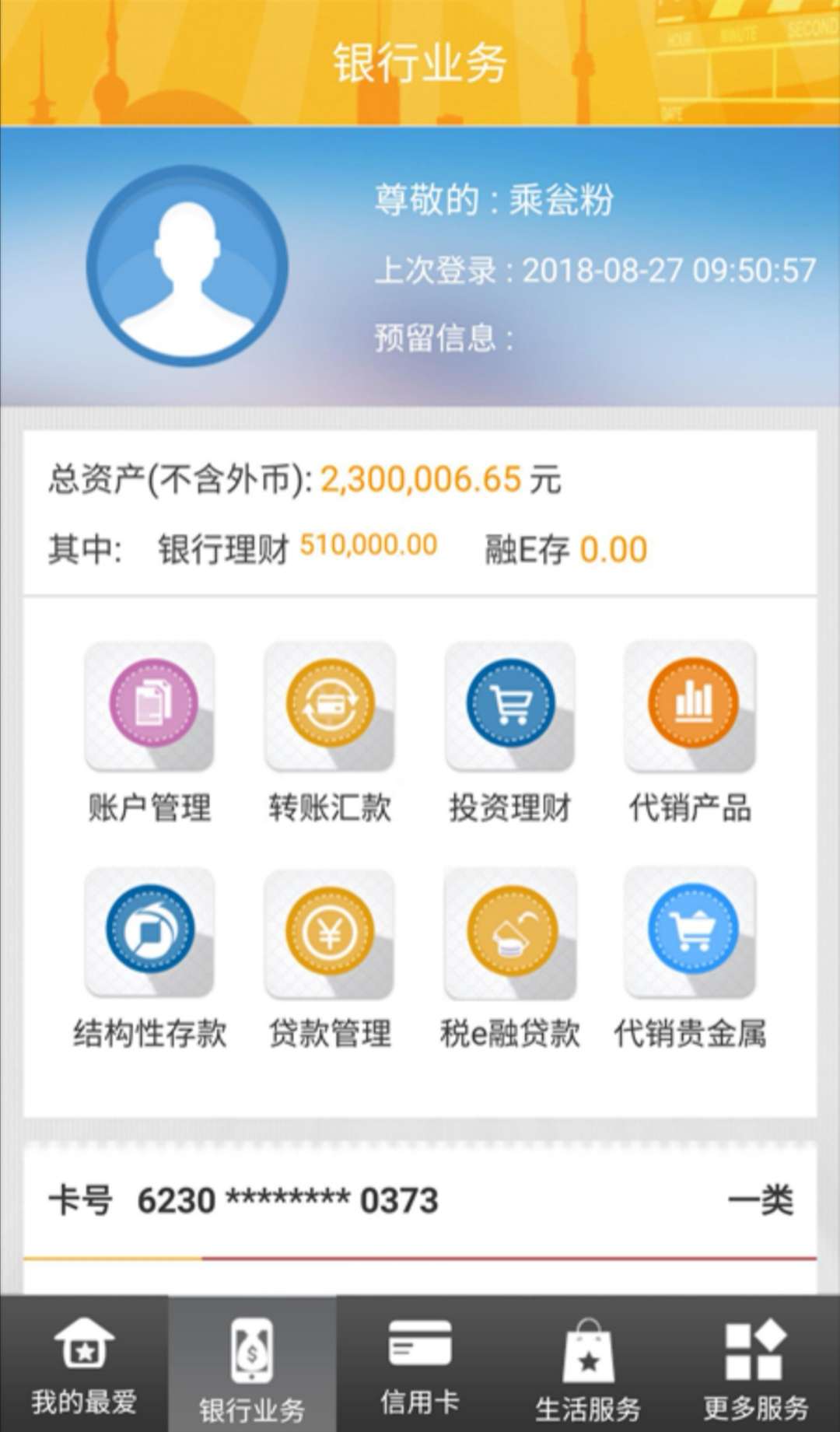Viewport: 840px width, 1432px height.
Task: Tap the user profile avatar
Action: coord(187,265)
